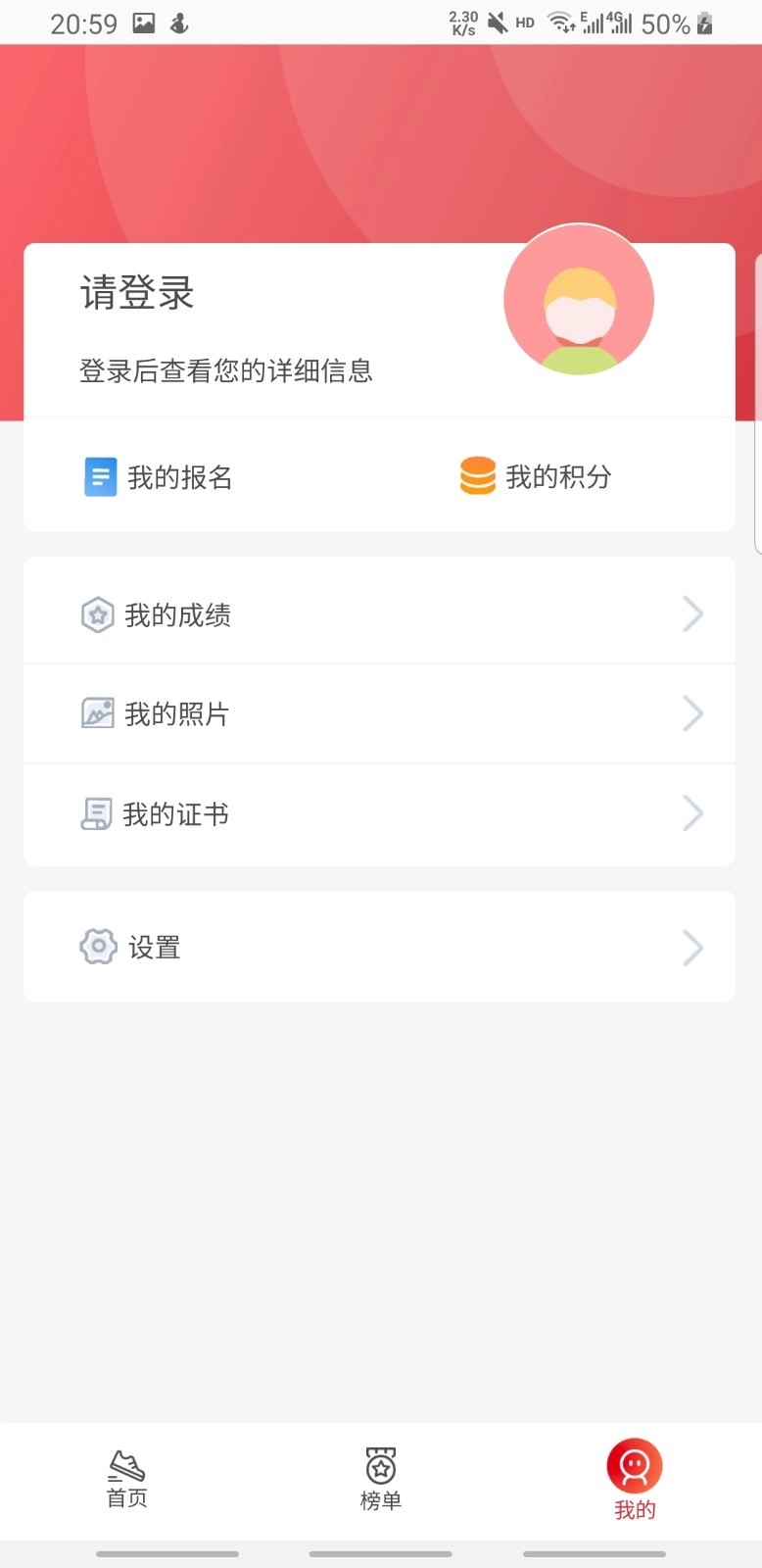The image size is (762, 1568).
Task: Click the 我的照片 photo icon
Action: (x=98, y=713)
